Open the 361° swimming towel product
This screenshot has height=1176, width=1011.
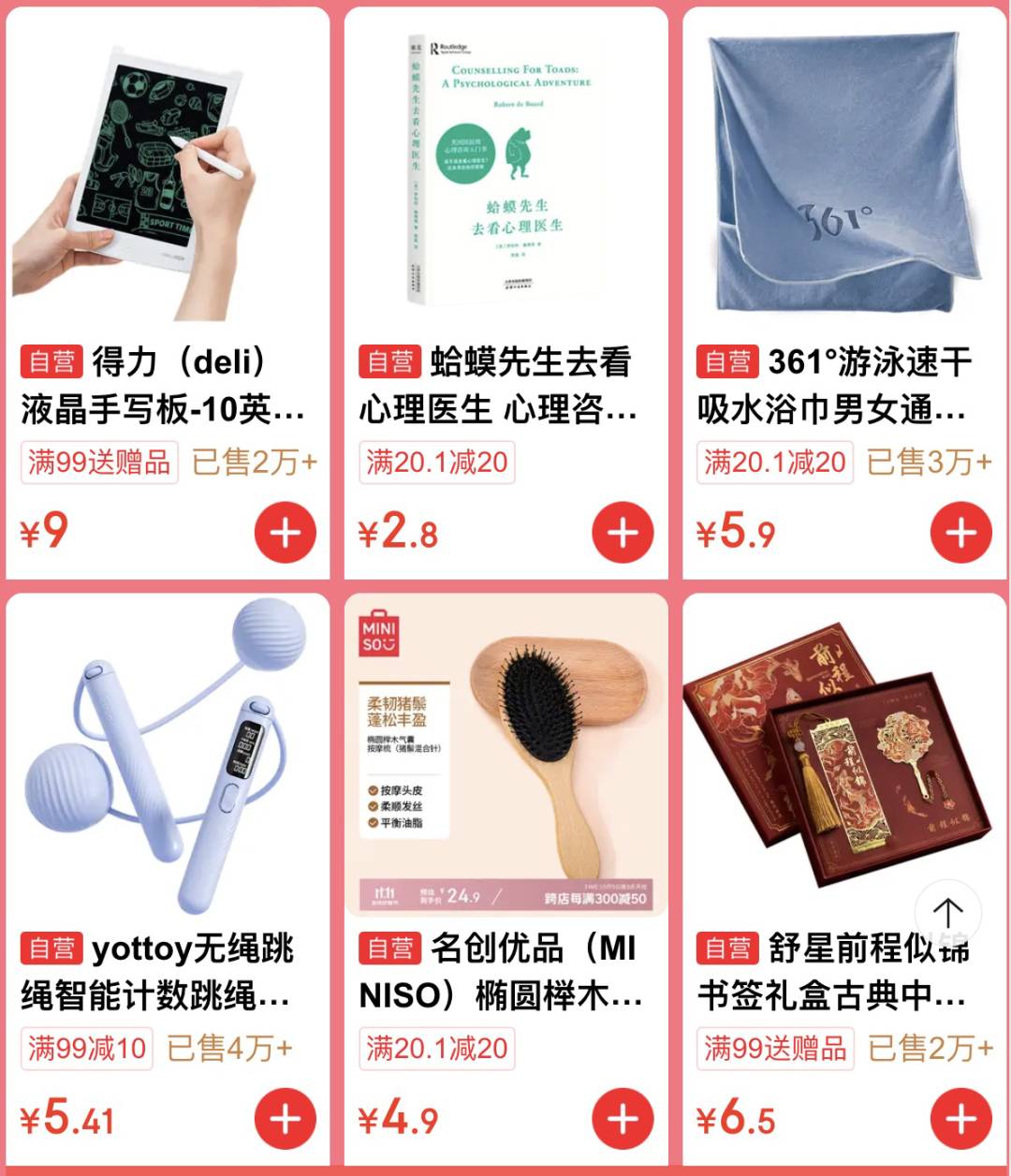pos(844,178)
